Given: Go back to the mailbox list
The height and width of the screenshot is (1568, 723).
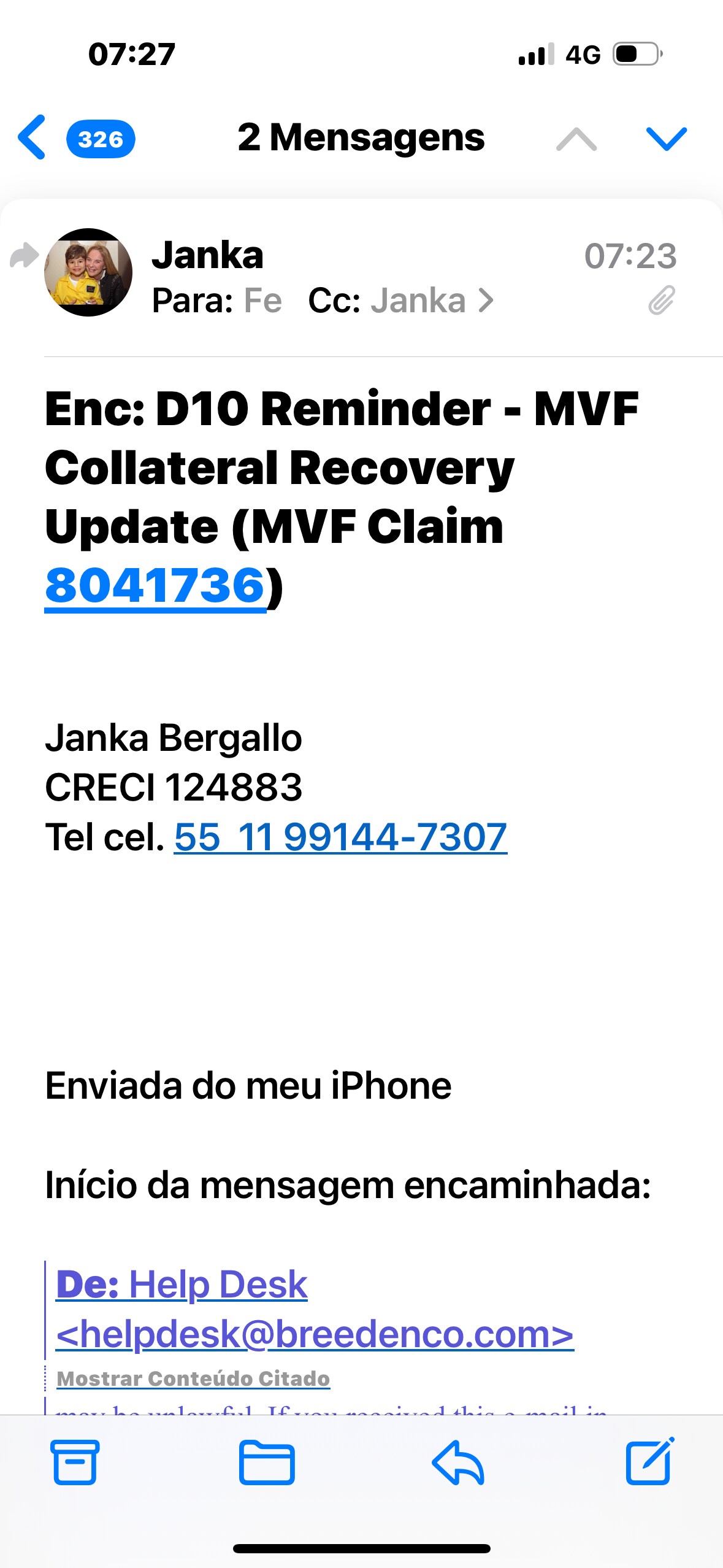Looking at the screenshot, I should (32, 138).
